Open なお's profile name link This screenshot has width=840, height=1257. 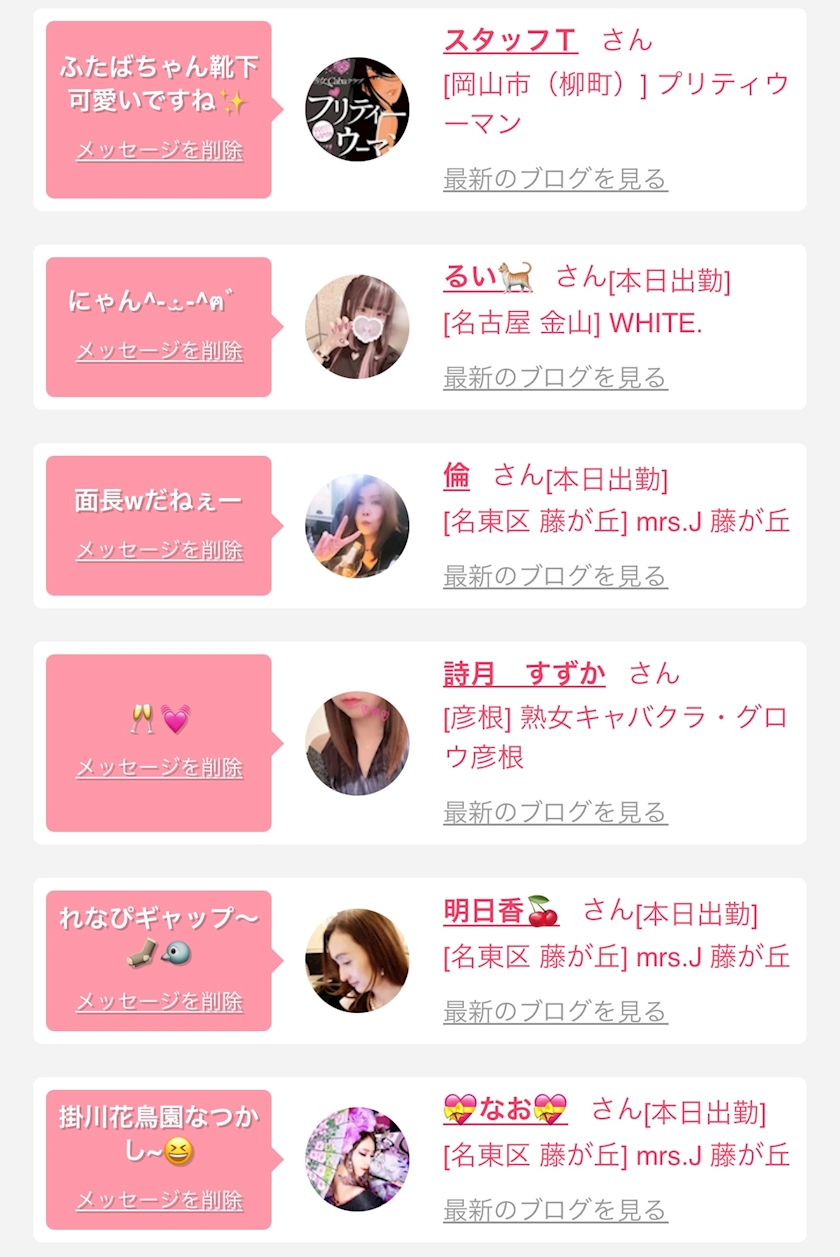pyautogui.click(x=505, y=1110)
